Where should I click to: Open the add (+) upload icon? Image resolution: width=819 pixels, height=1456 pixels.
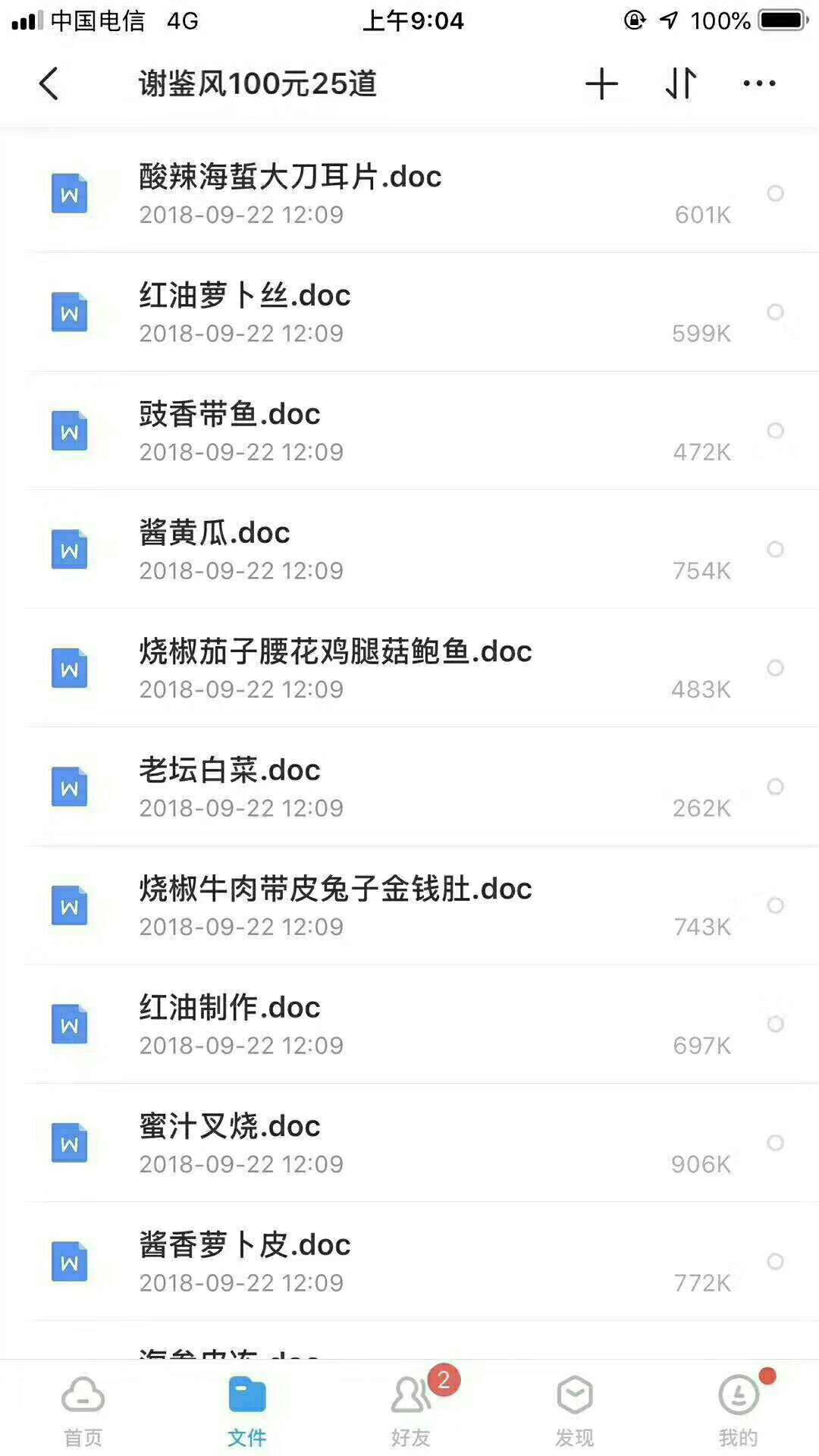tap(601, 84)
